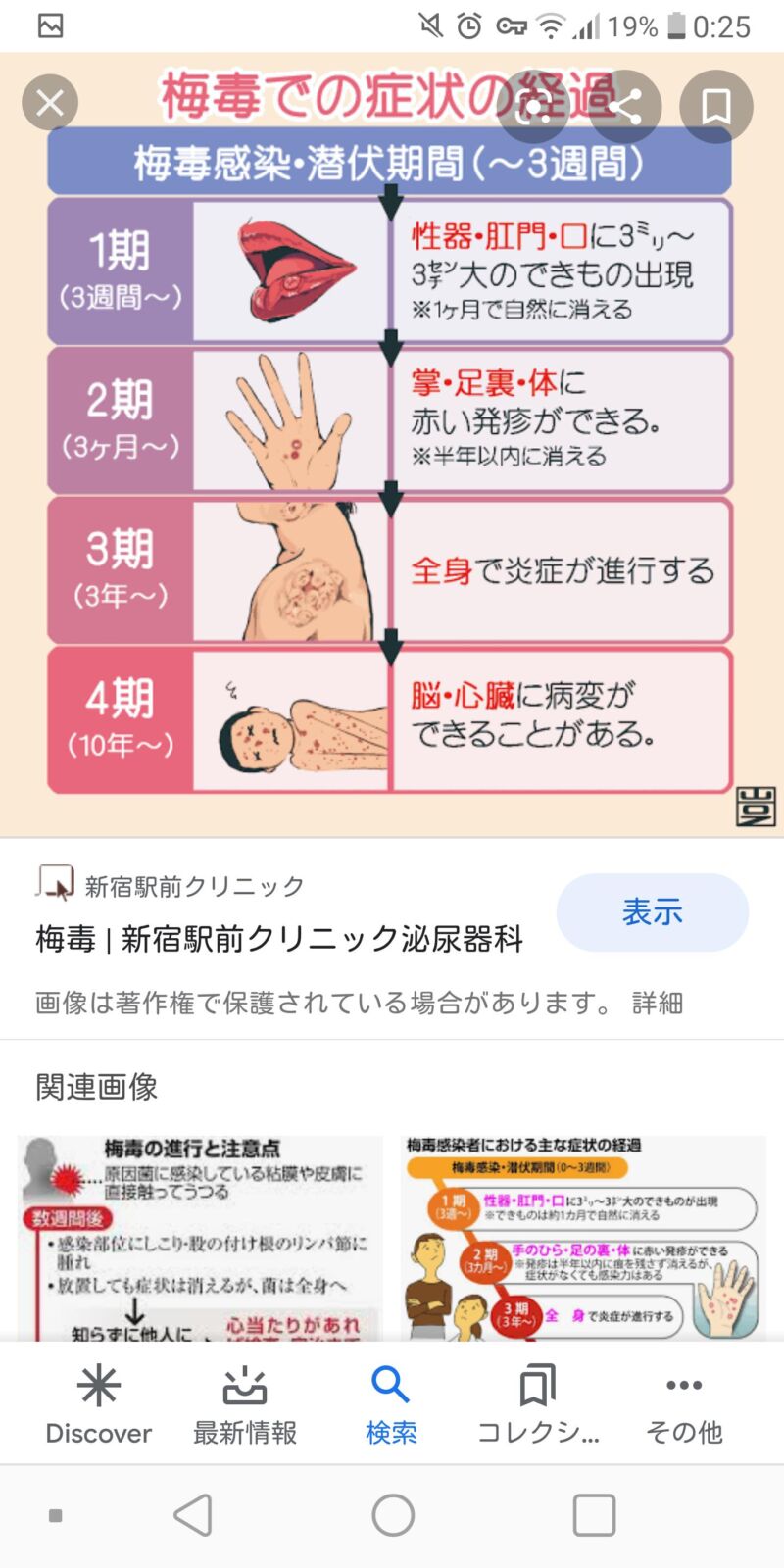Share this image

[625, 107]
